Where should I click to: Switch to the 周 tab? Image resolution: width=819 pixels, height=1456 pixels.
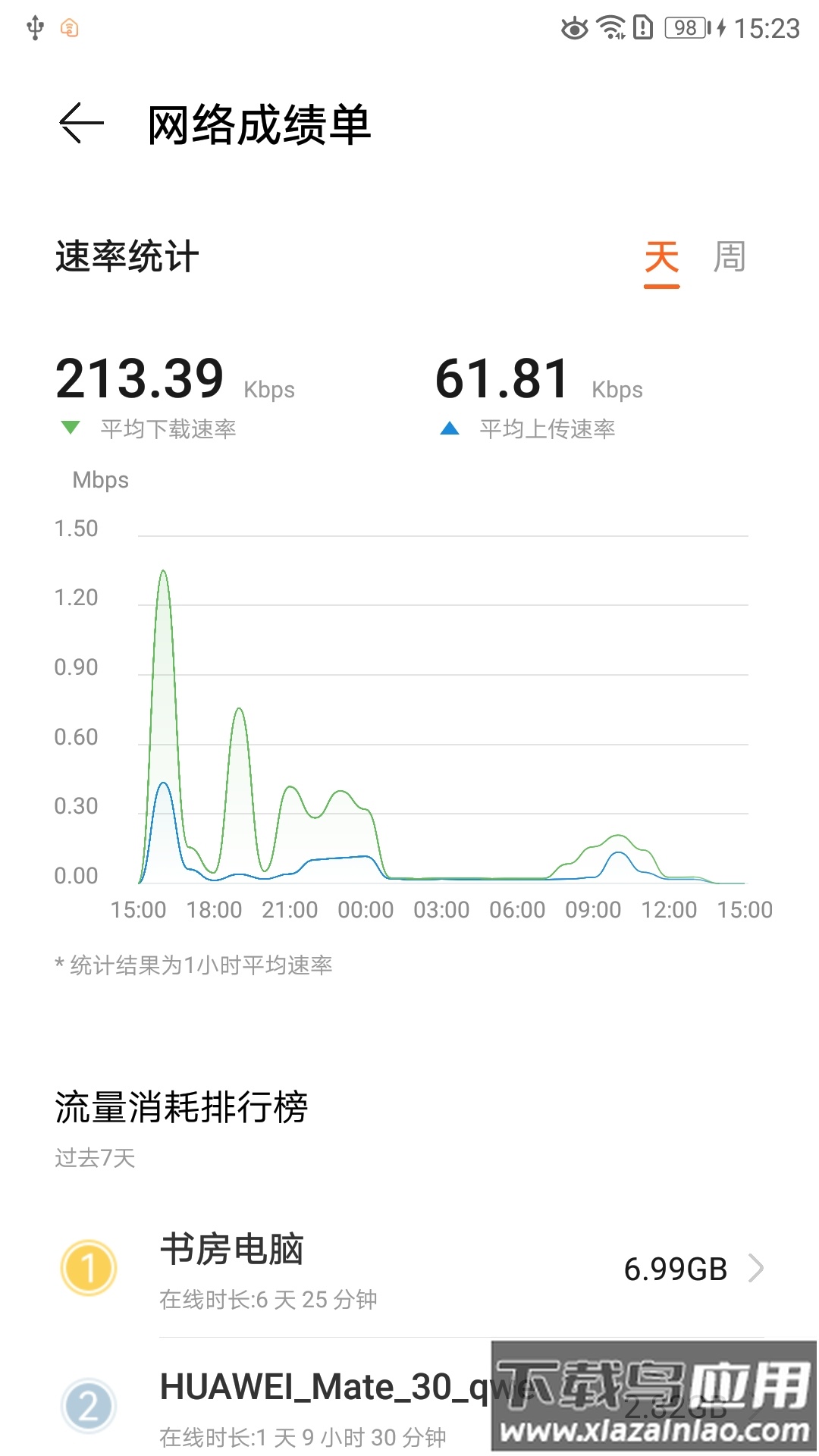pyautogui.click(x=730, y=258)
